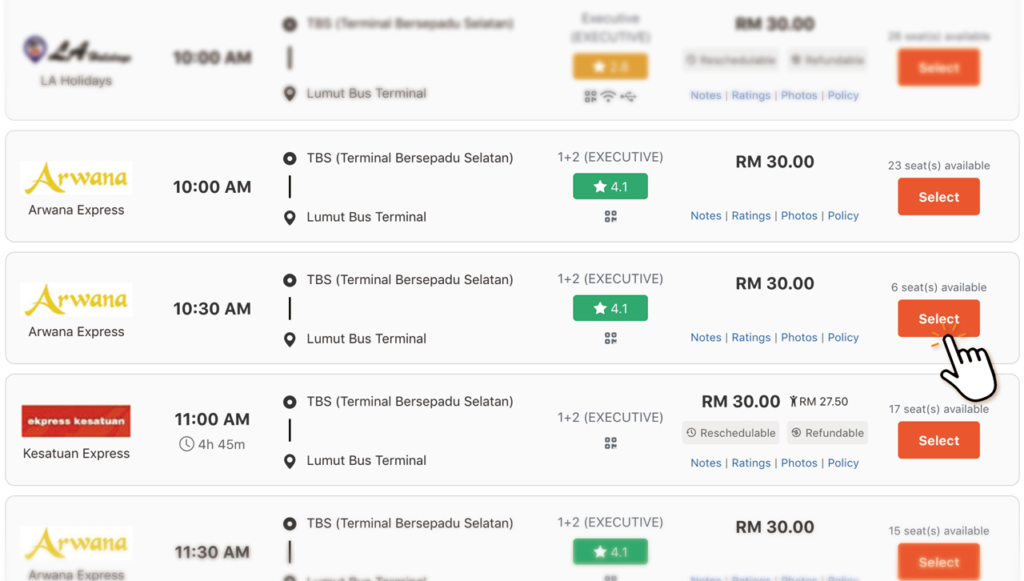View Ratings for the 10:00 AM Arwana trip
This screenshot has height=581, width=1024.
[751, 216]
